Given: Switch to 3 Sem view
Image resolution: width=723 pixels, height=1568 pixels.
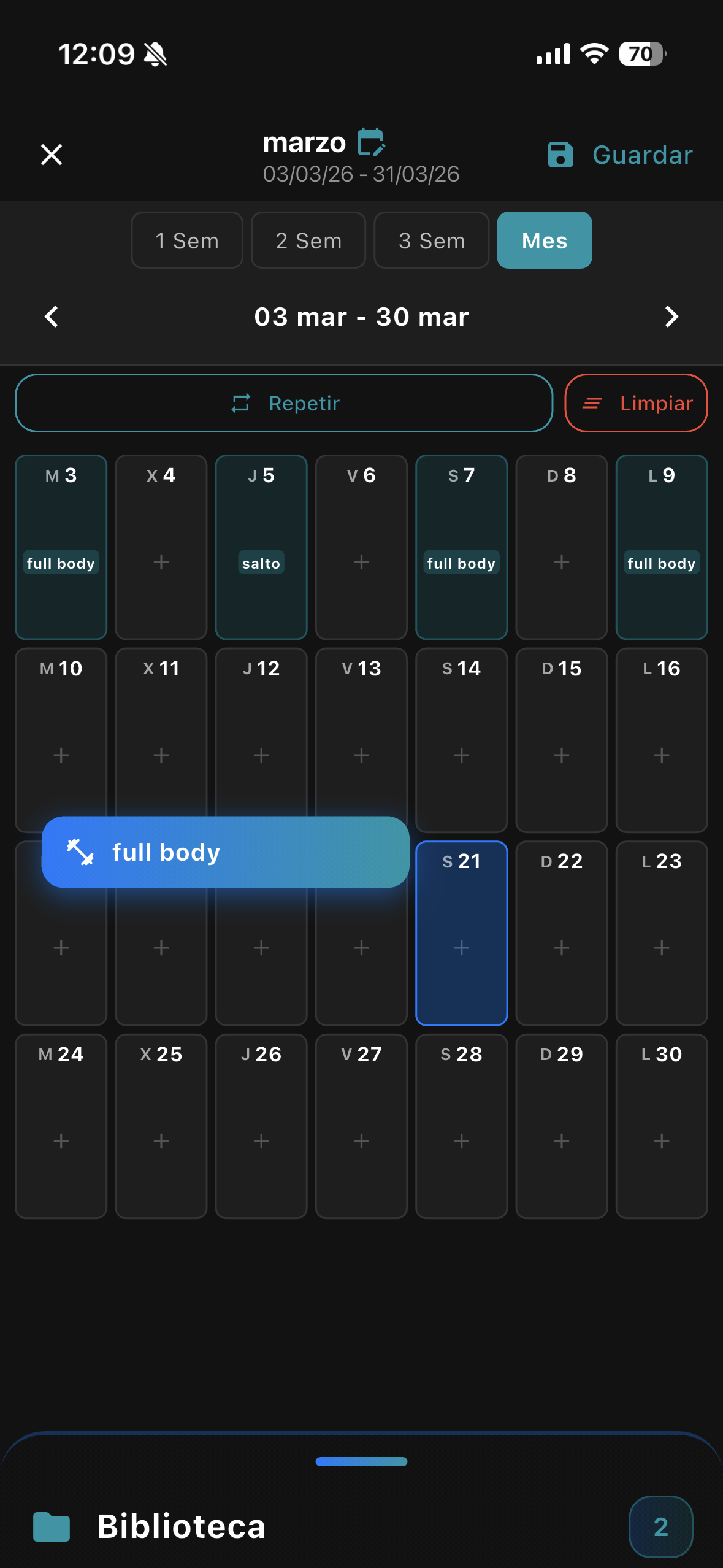Looking at the screenshot, I should coord(432,240).
